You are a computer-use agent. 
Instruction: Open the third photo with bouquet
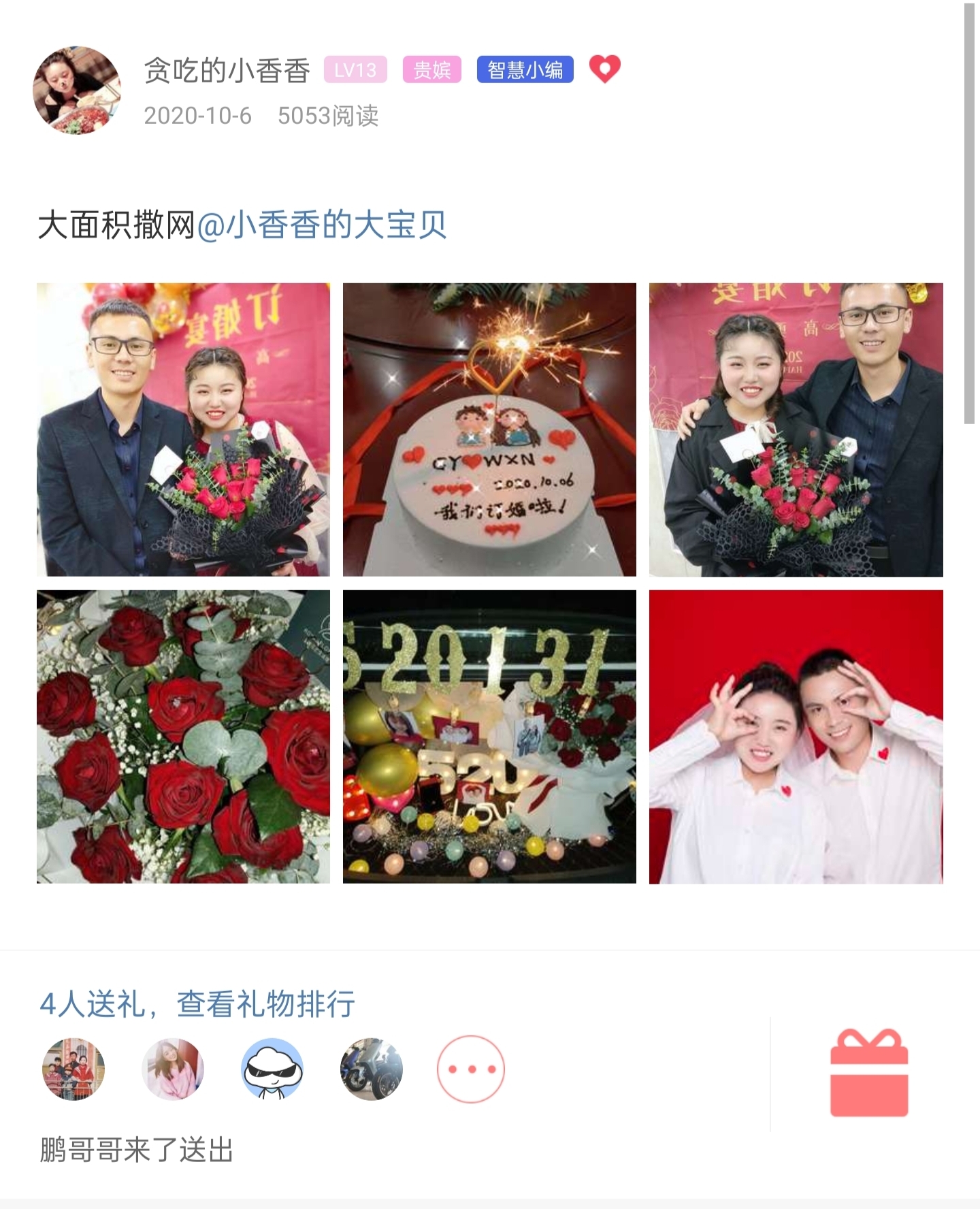coord(796,430)
